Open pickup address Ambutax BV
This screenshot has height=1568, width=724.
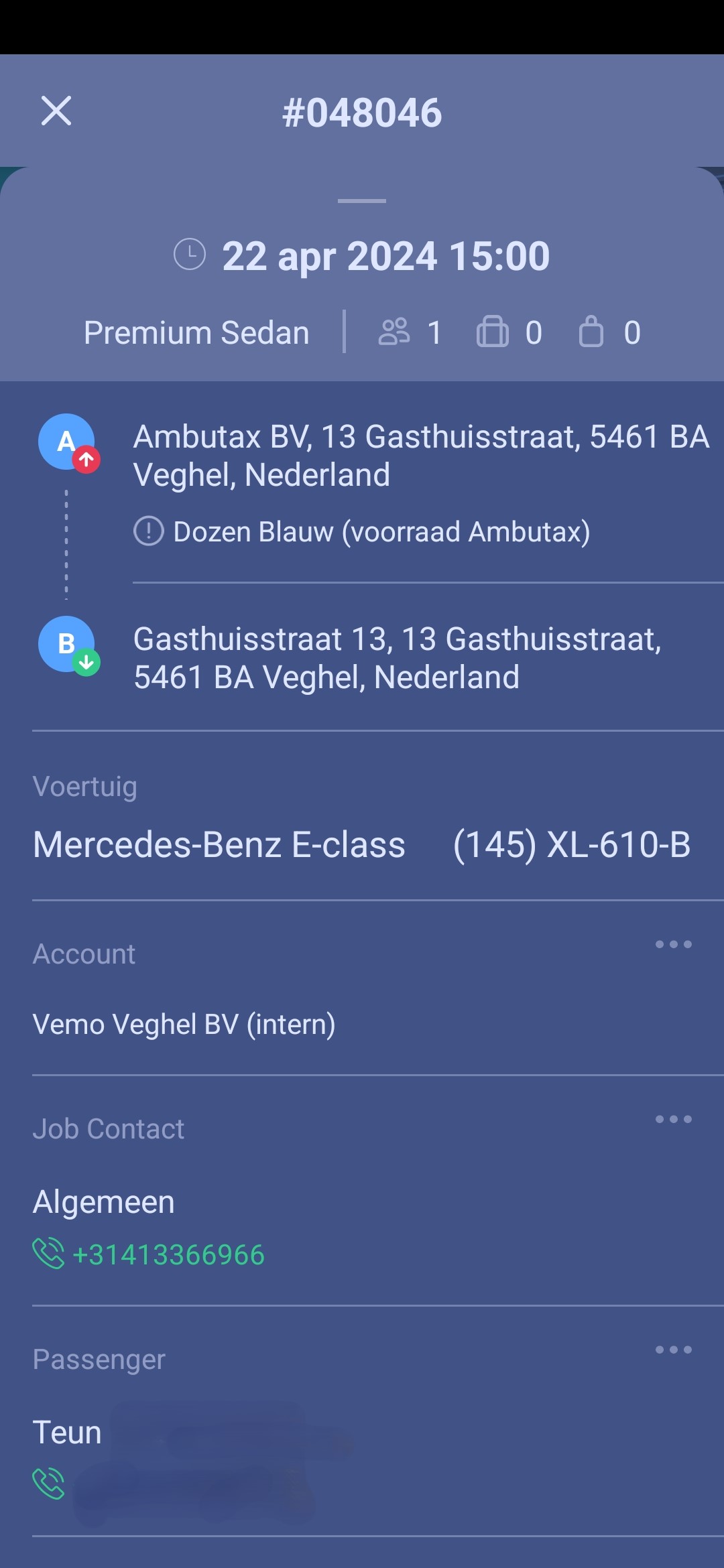pos(420,456)
